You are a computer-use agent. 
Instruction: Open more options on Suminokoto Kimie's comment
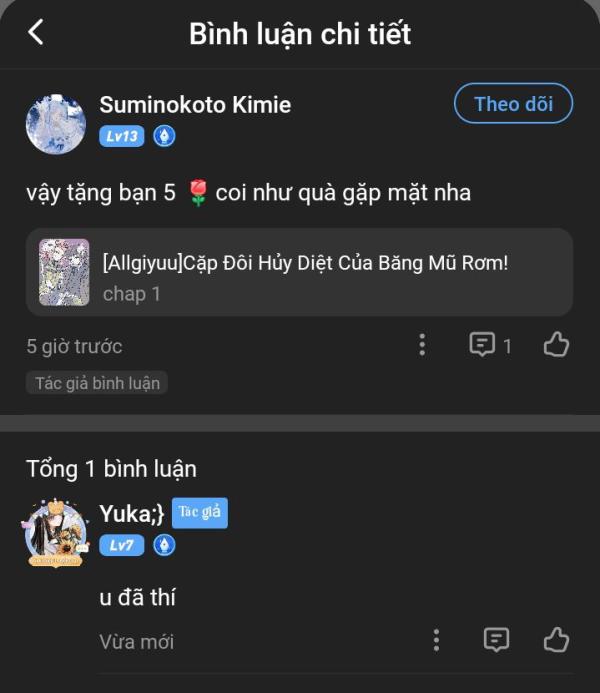422,345
